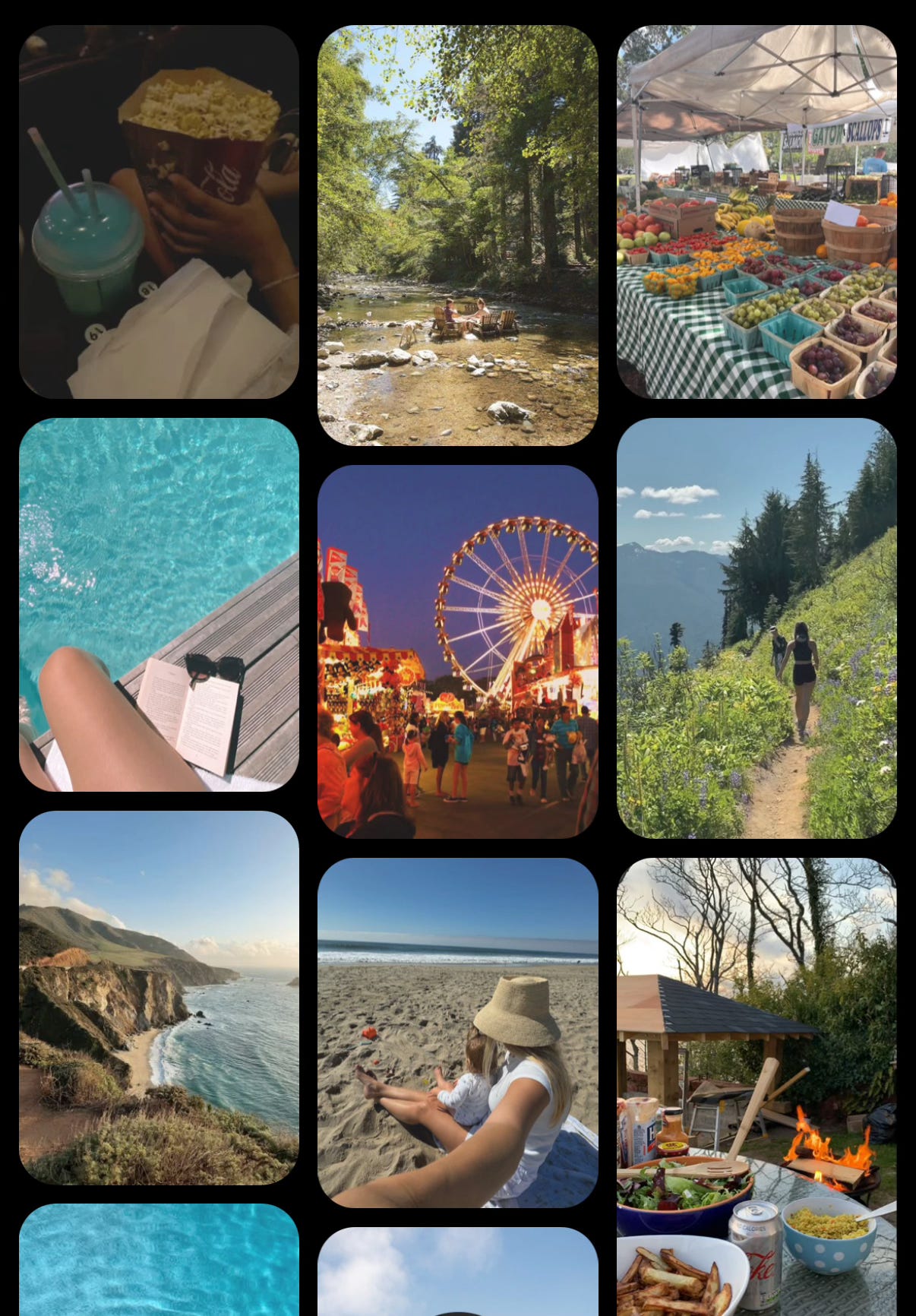The width and height of the screenshot is (916, 1316).
Task: Select the poolside book and sunglasses photo
Action: pyautogui.click(x=159, y=604)
